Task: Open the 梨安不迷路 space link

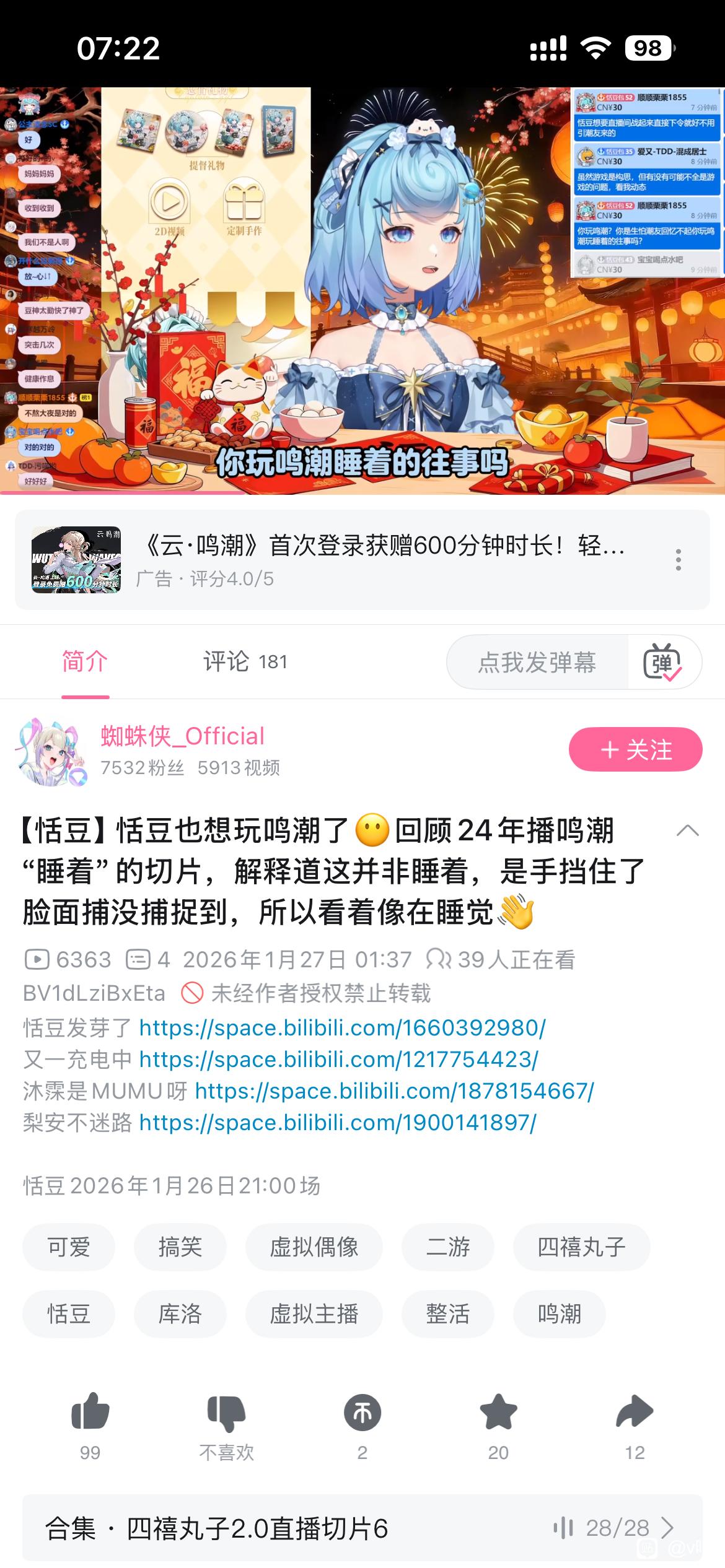Action: click(338, 1123)
